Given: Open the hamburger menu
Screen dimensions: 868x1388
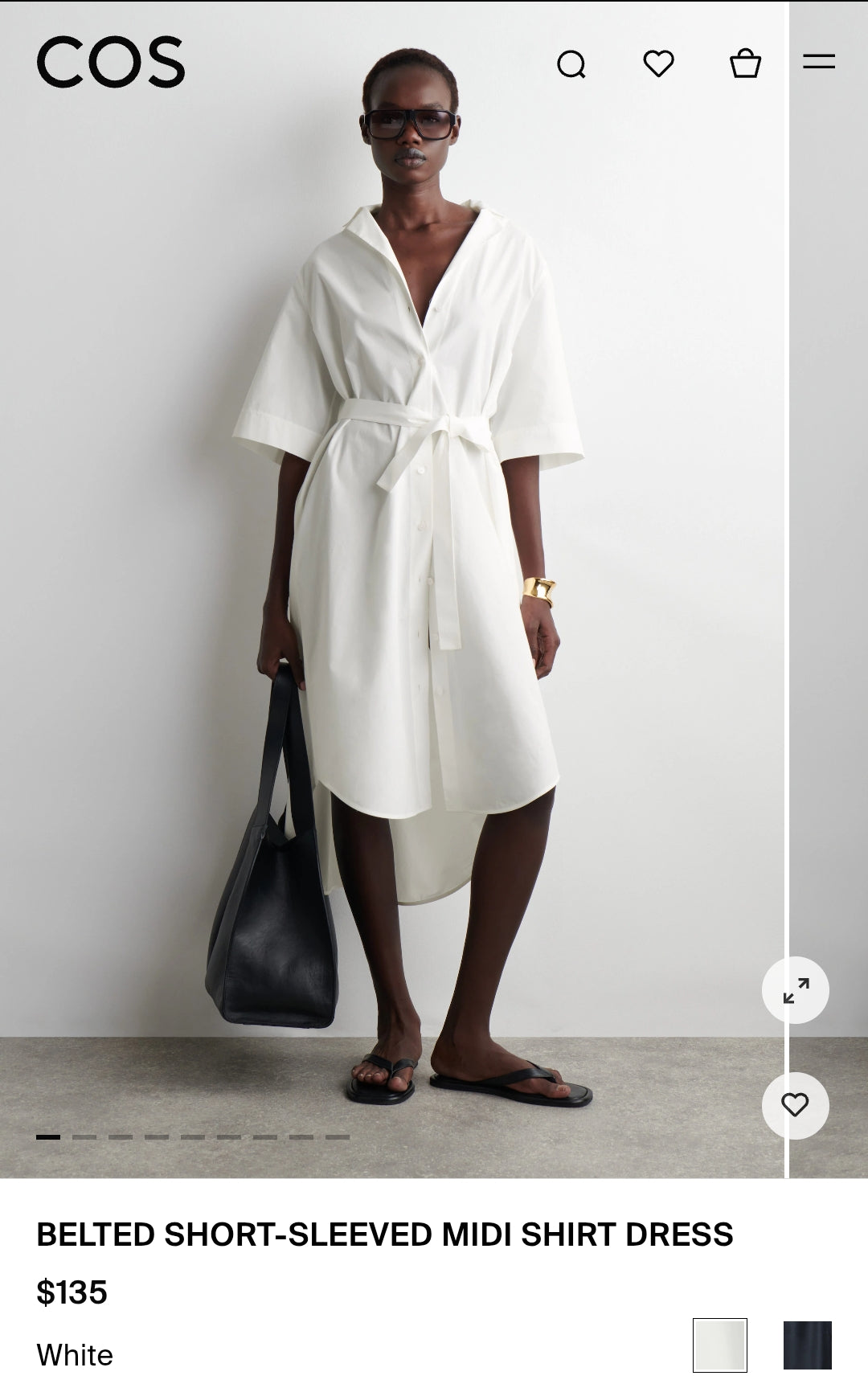Looking at the screenshot, I should (819, 62).
